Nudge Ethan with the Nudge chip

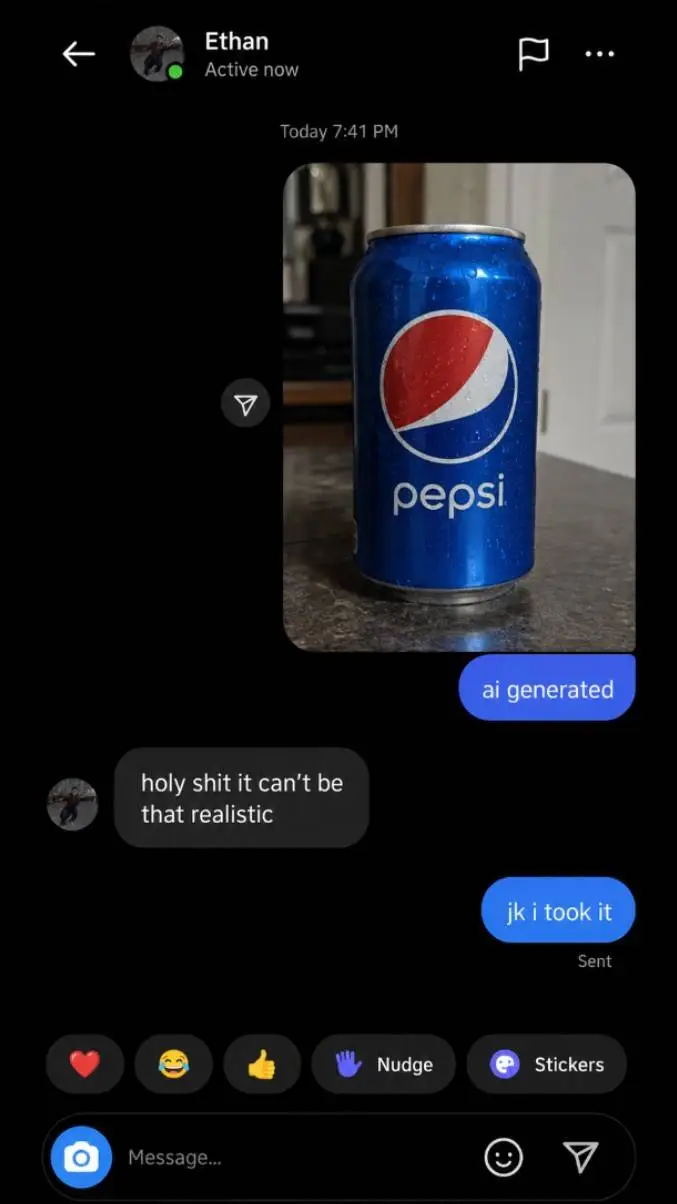(384, 1064)
